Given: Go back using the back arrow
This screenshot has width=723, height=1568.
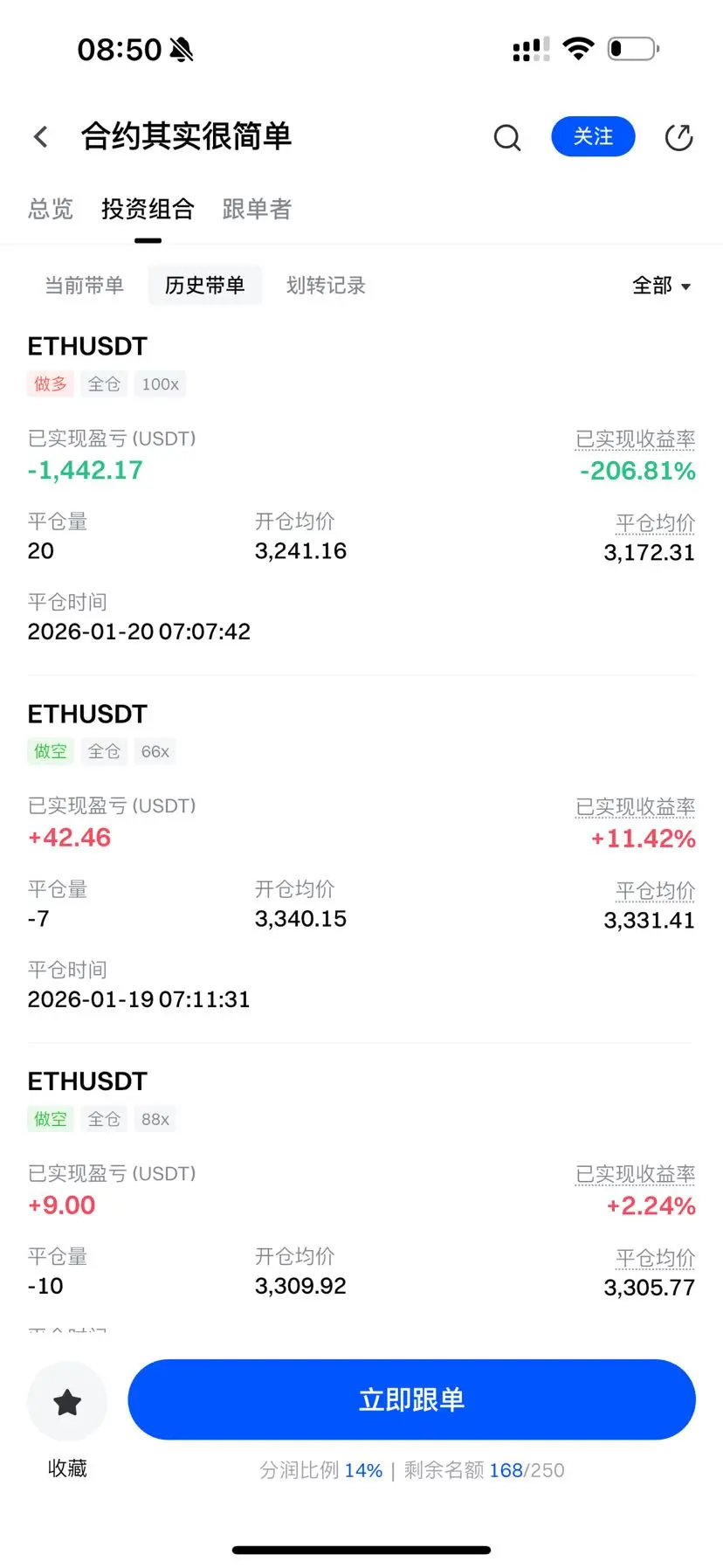Looking at the screenshot, I should (41, 137).
